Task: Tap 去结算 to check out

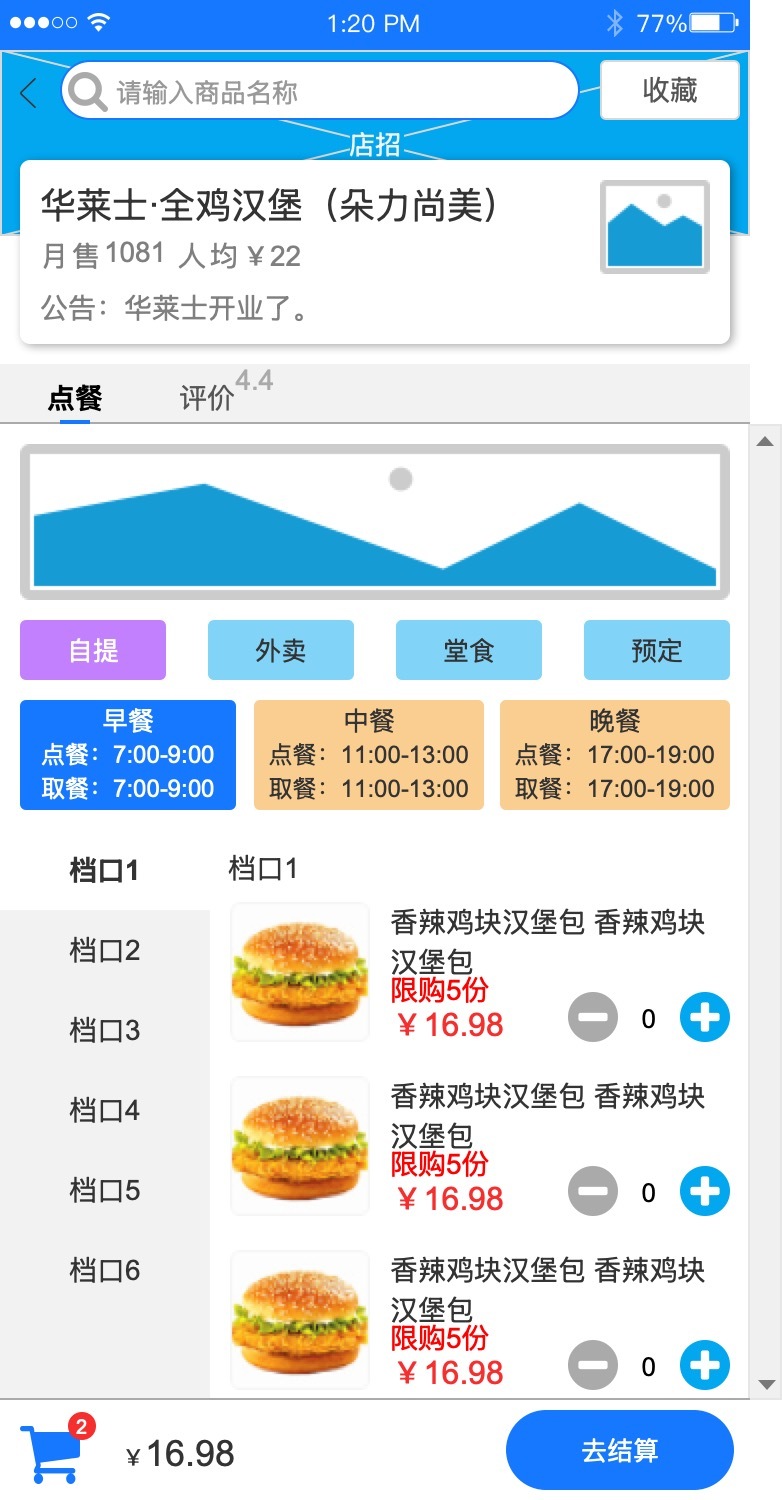Action: pyautogui.click(x=620, y=1450)
